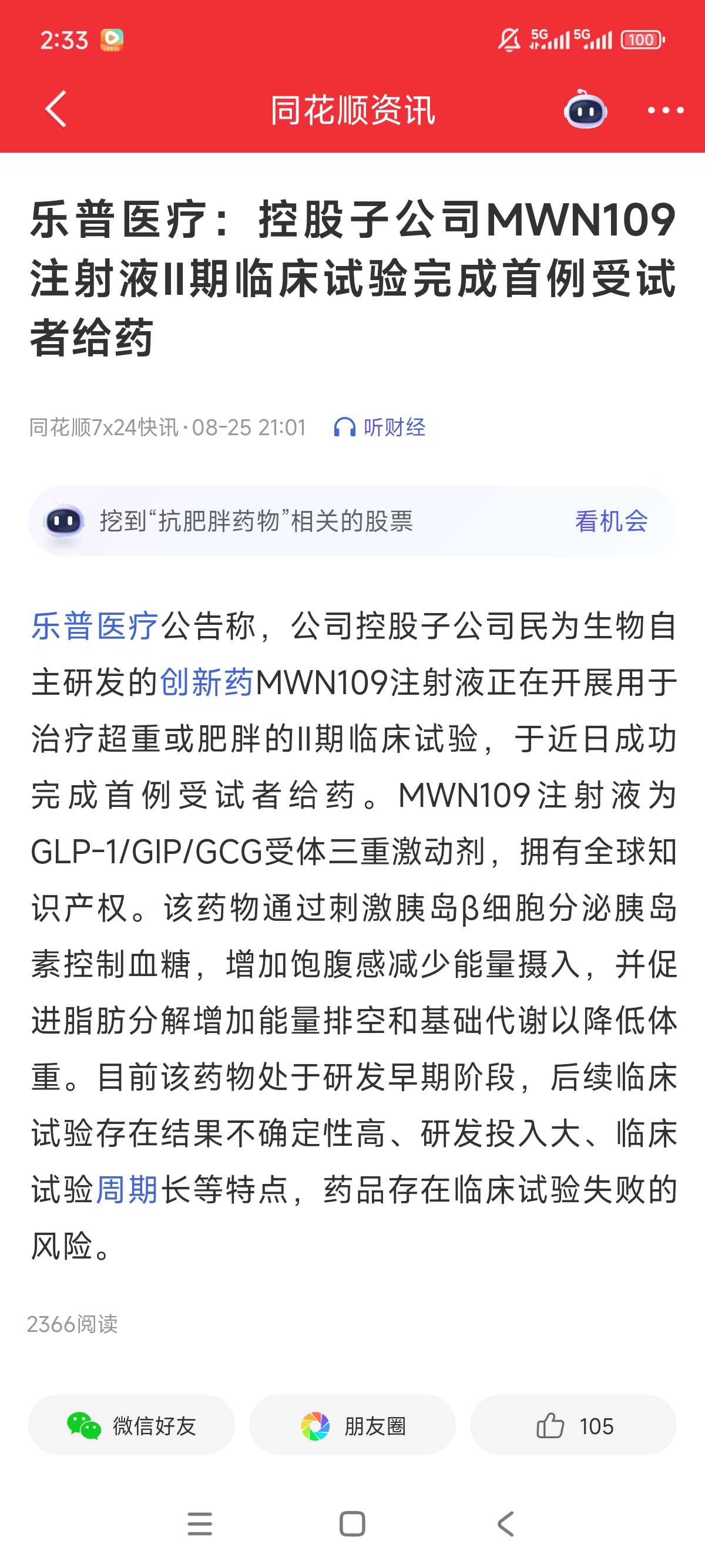Open the 创新药 concept link
This screenshot has width=705, height=1568.
click(x=206, y=682)
